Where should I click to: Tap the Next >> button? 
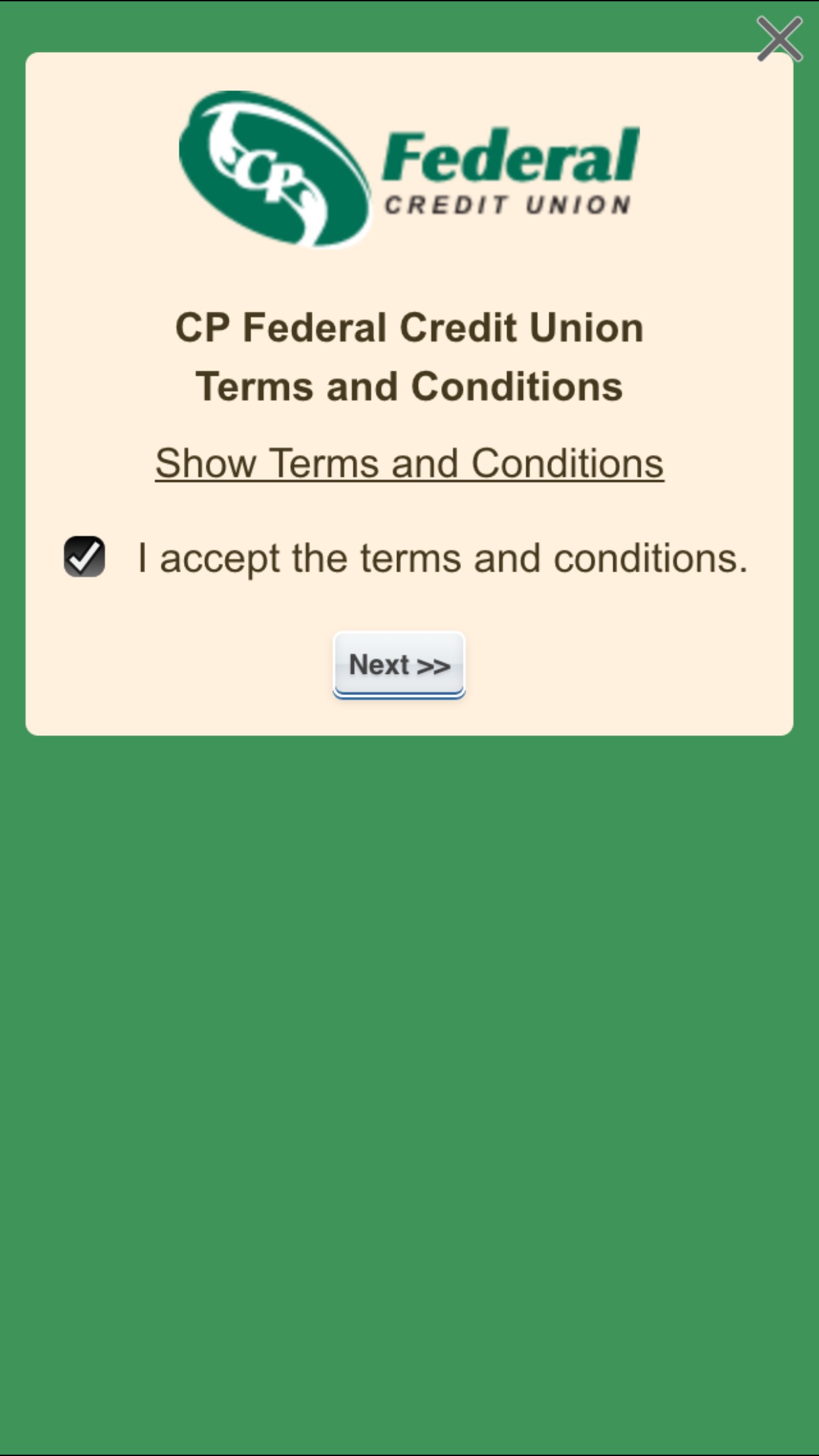coord(399,664)
